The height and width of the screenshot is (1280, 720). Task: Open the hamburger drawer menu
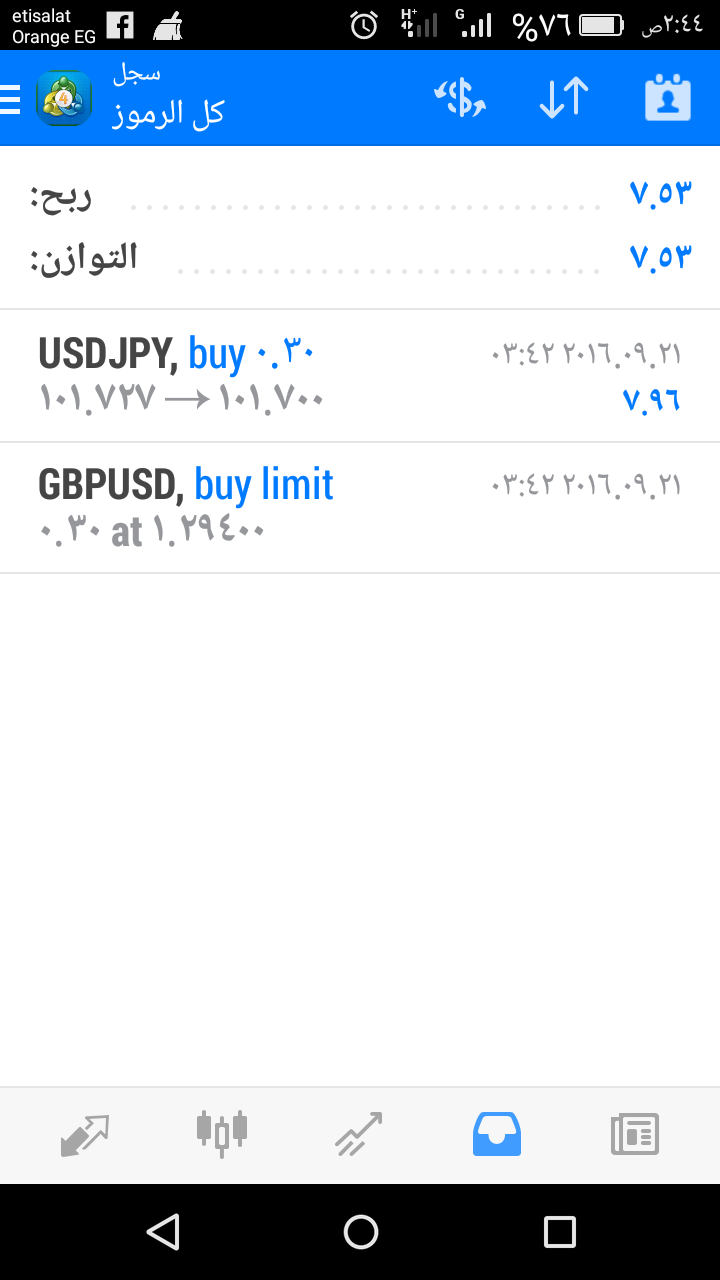[11, 99]
